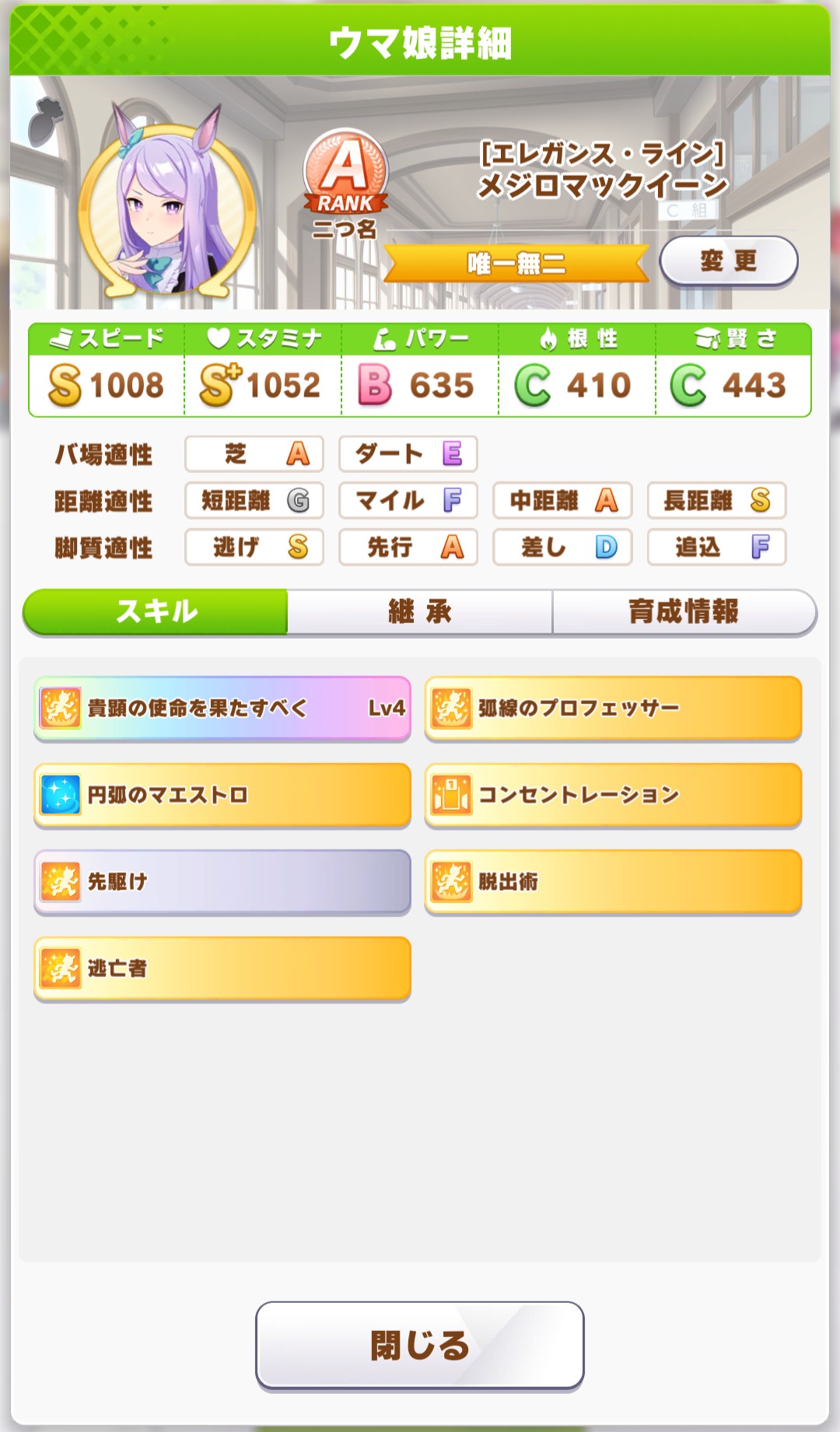The width and height of the screenshot is (840, 1432).
Task: View the 円弧のマエストロ skill
Action: [x=222, y=795]
